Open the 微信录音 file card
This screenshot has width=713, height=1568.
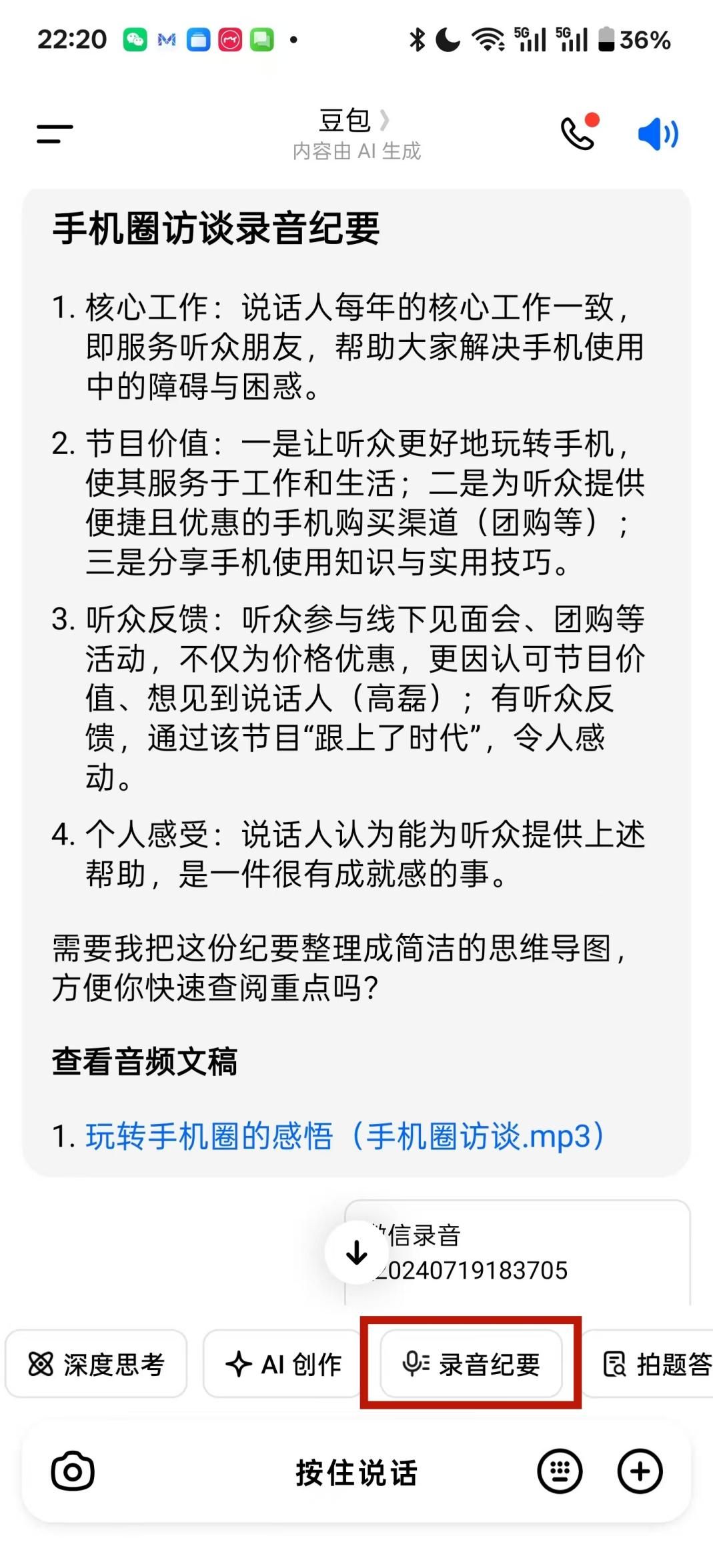click(x=527, y=1253)
